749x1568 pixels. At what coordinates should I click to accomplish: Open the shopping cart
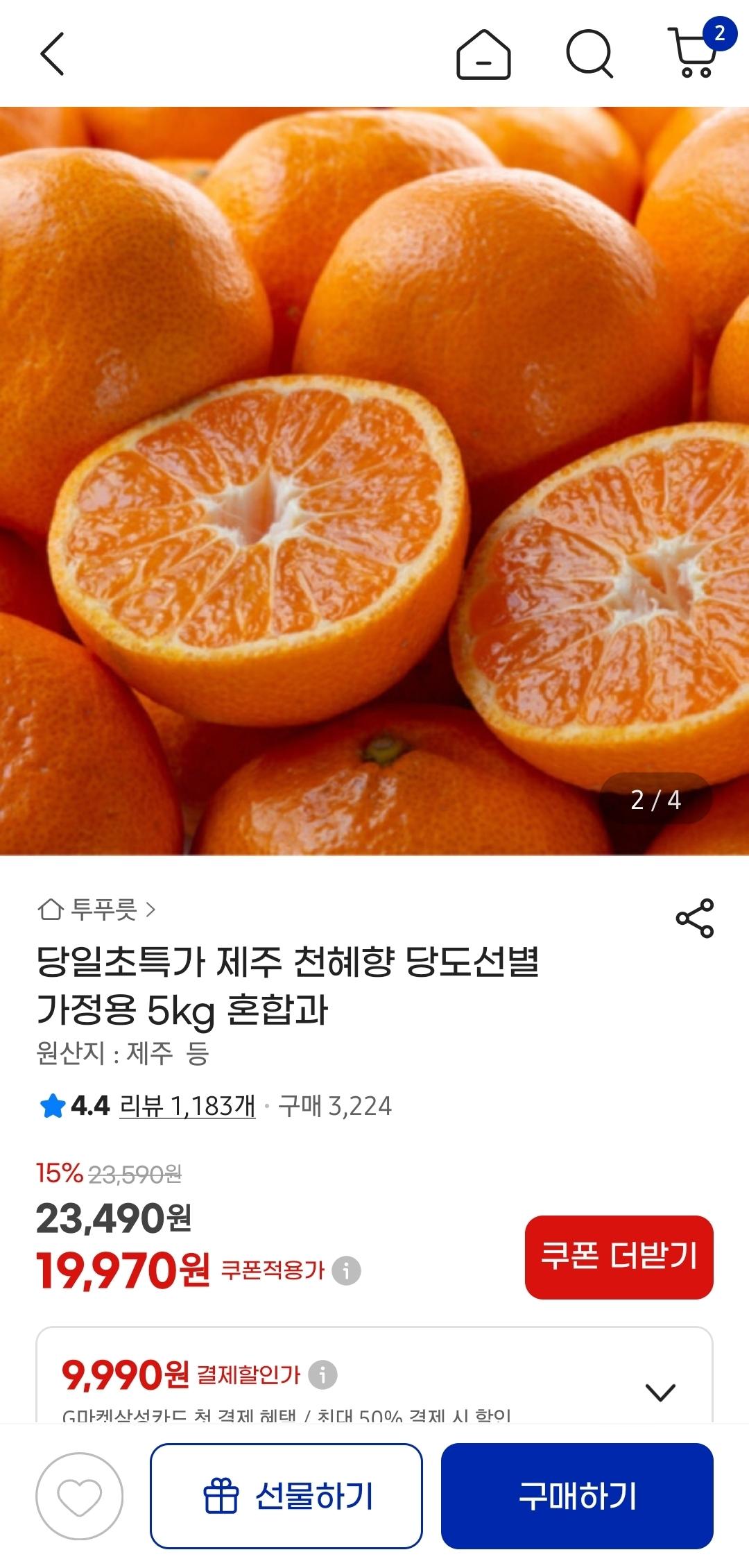pyautogui.click(x=694, y=53)
